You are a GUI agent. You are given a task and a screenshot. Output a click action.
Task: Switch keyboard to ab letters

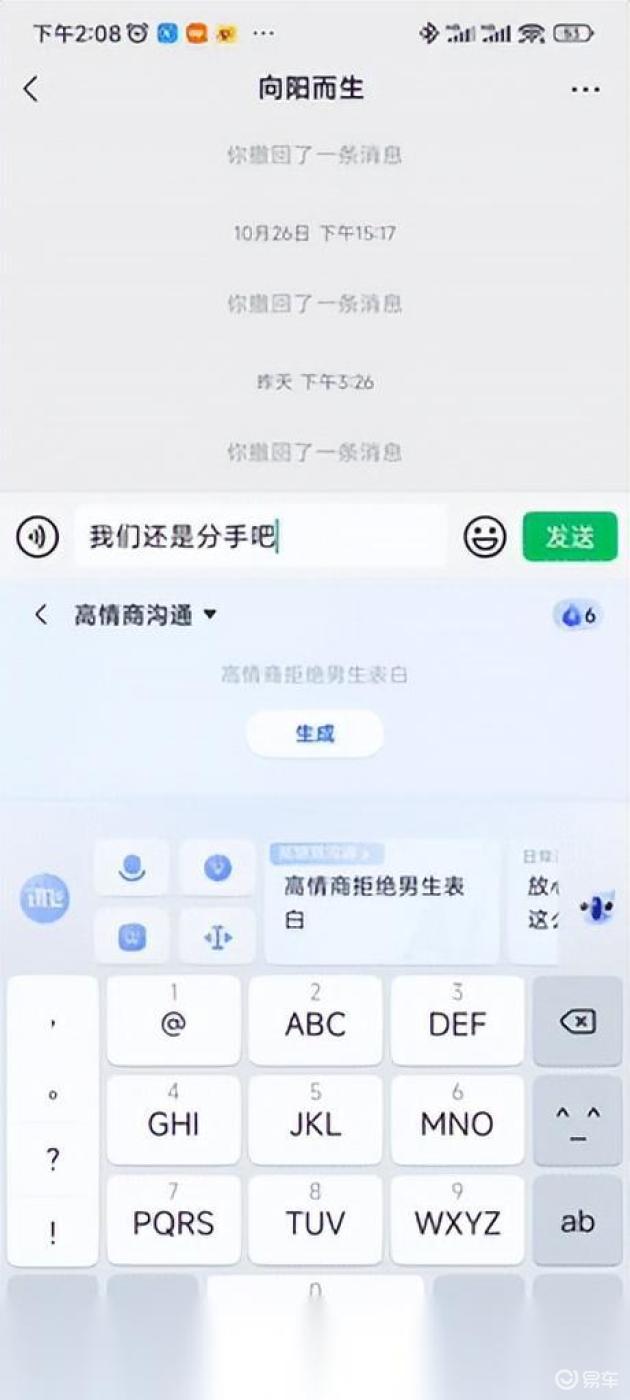point(577,1221)
